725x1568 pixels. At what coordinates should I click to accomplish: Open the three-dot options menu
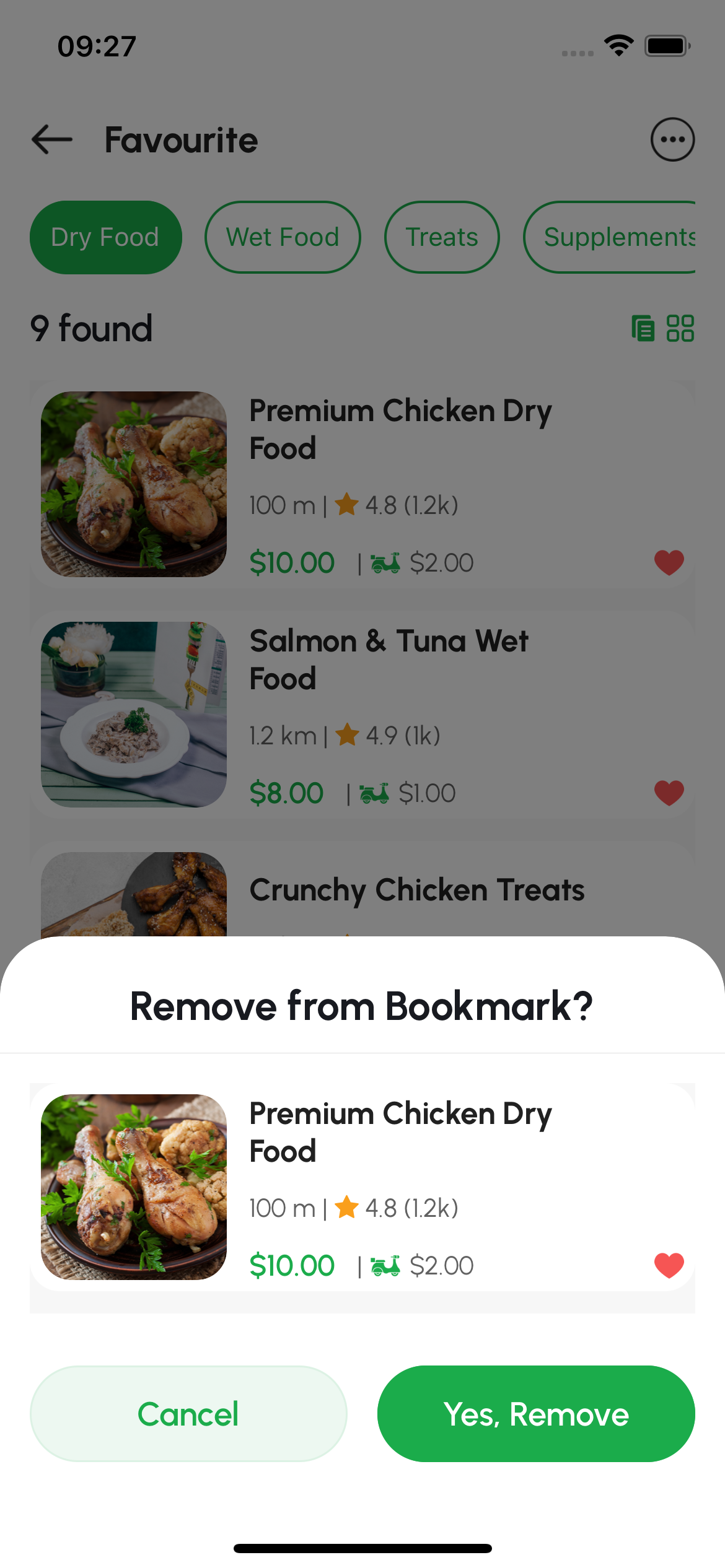coord(672,139)
